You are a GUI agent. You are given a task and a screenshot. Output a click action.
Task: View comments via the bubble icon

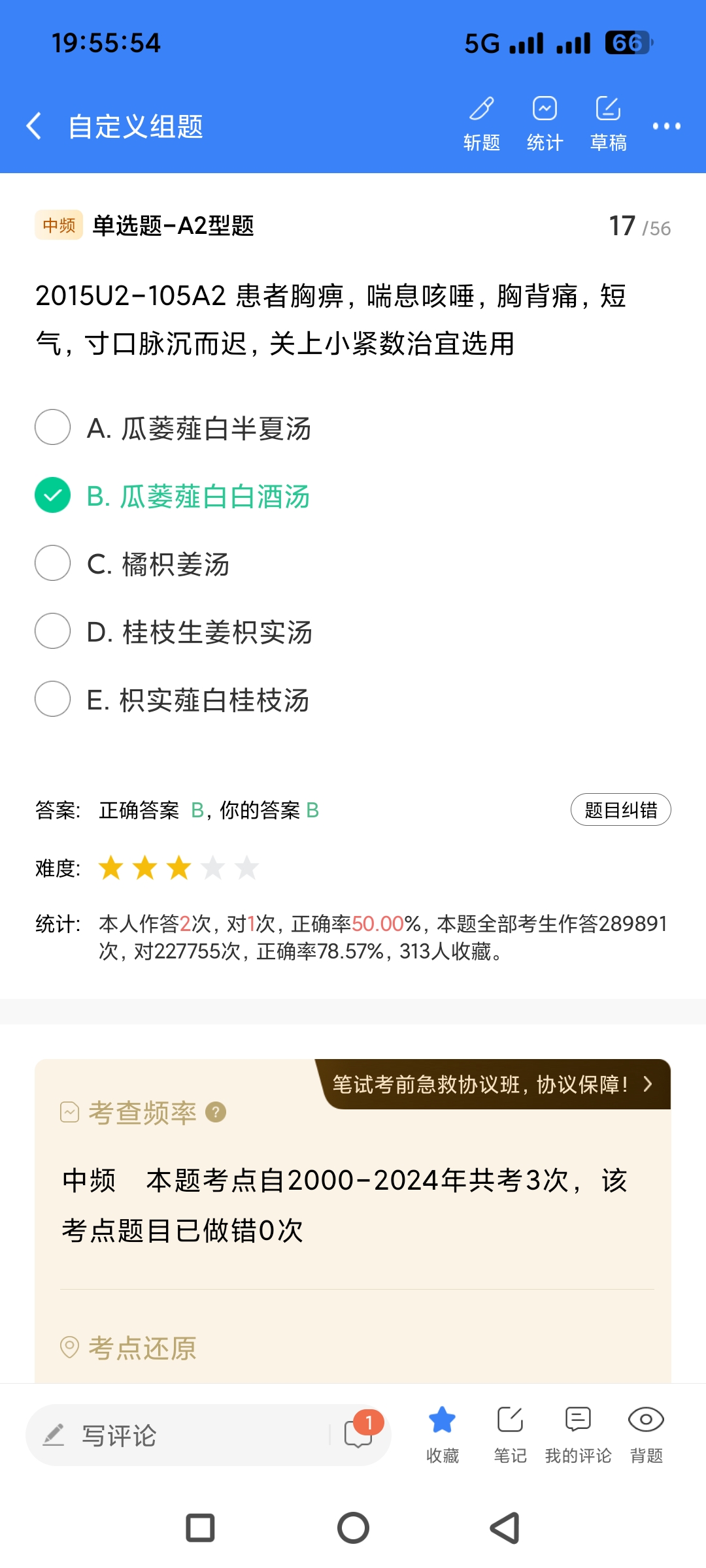pyautogui.click(x=359, y=1434)
